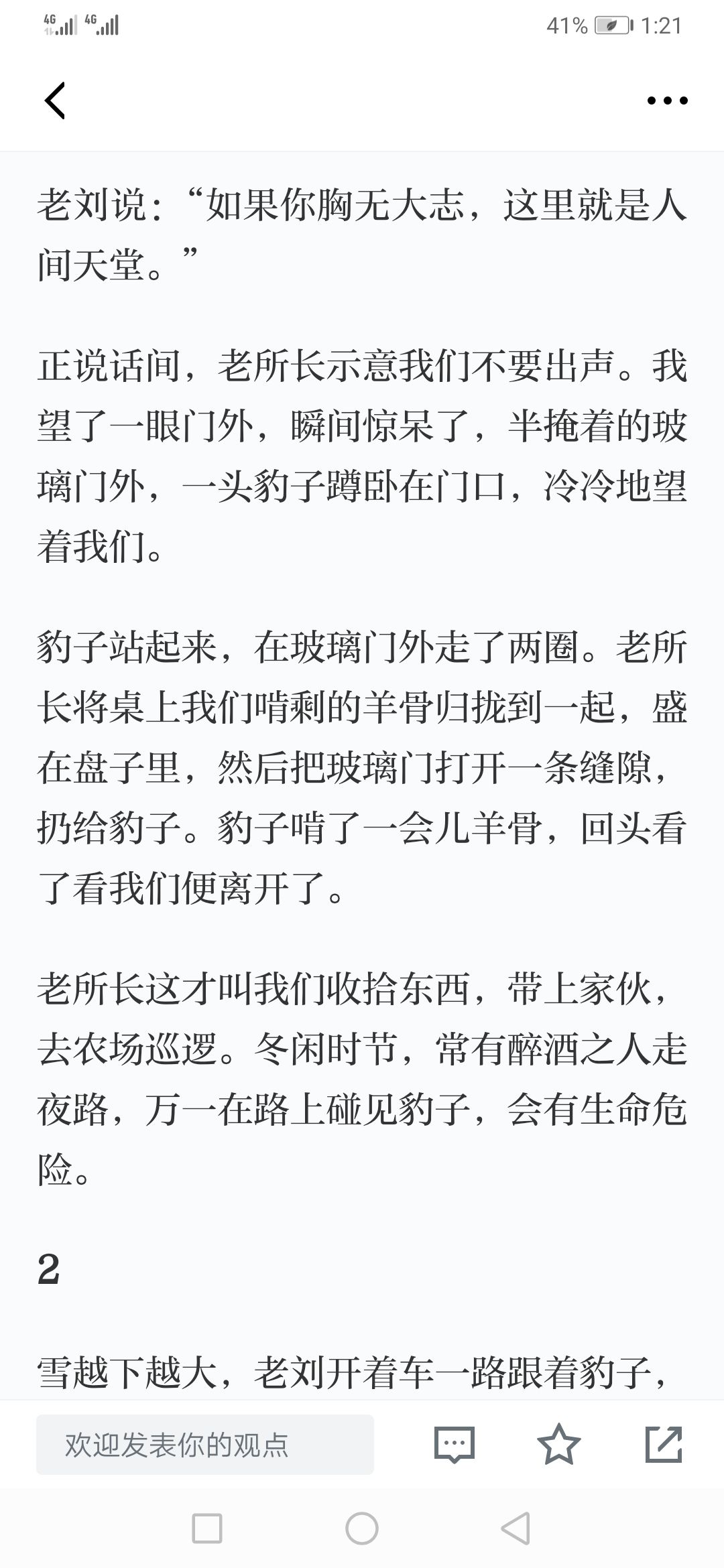Share the article via share icon
The height and width of the screenshot is (1568, 724).
664,1444
